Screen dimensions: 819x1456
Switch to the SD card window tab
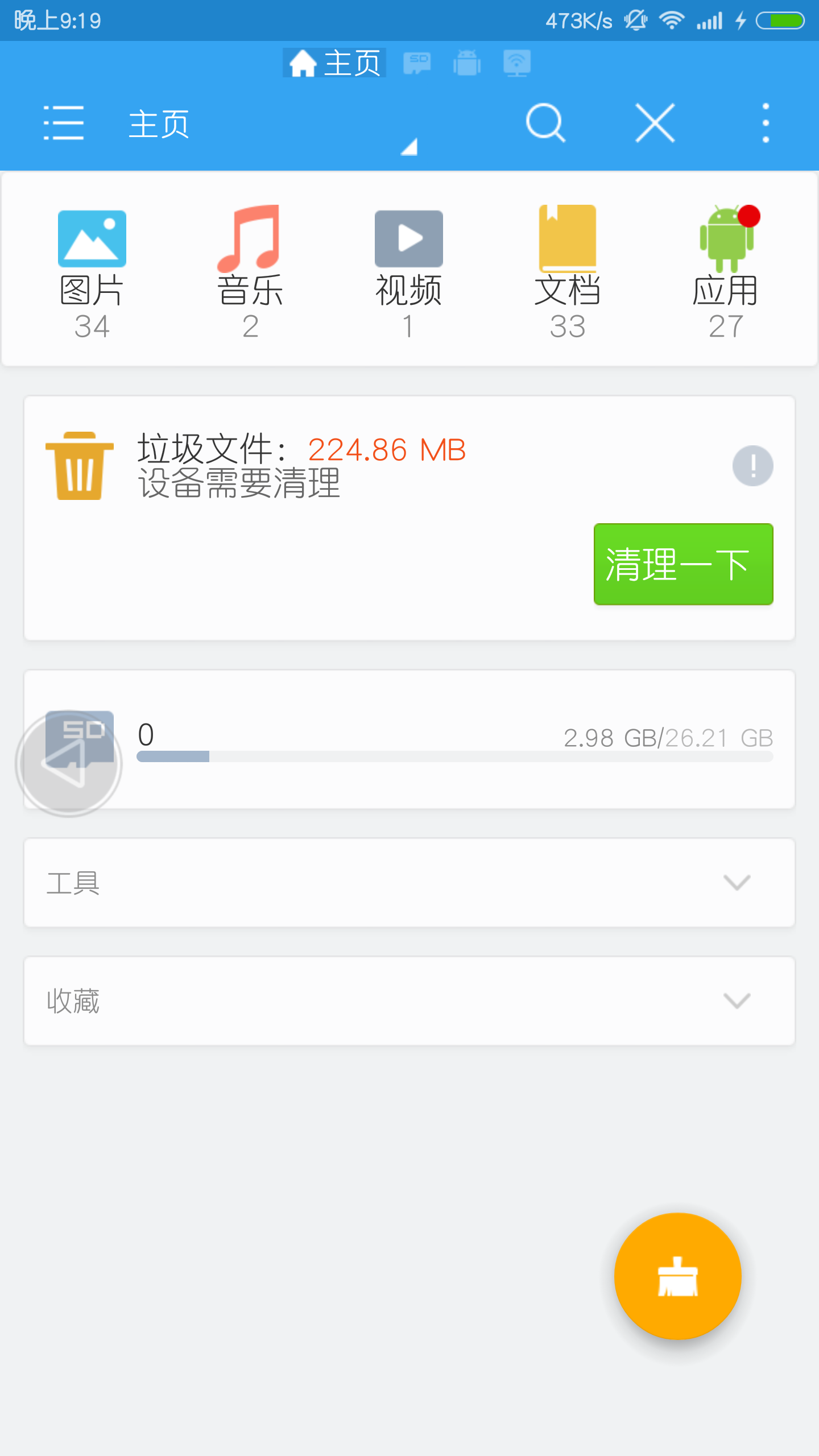click(417, 63)
